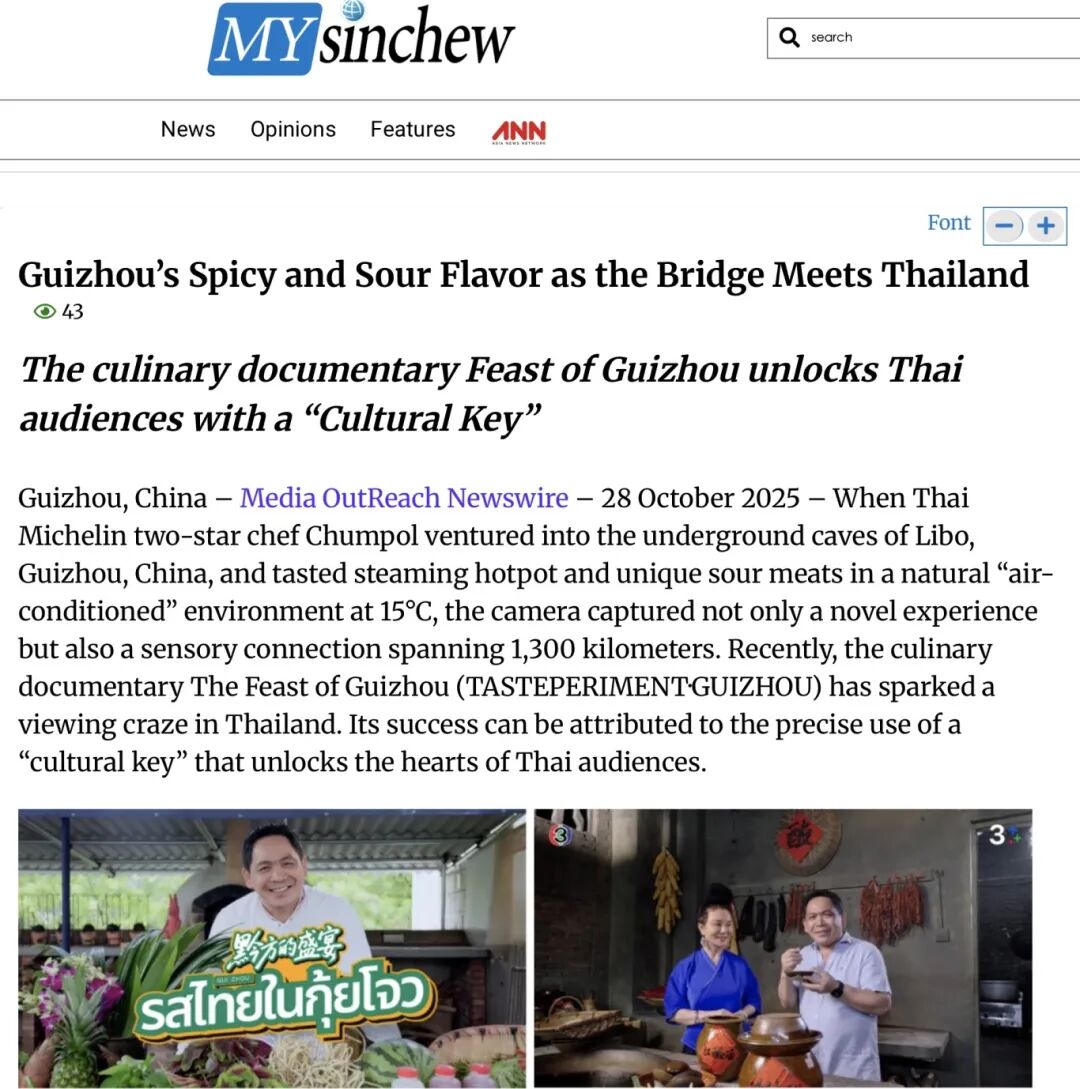Image resolution: width=1080 pixels, height=1089 pixels.
Task: Tap the search field
Action: point(940,38)
